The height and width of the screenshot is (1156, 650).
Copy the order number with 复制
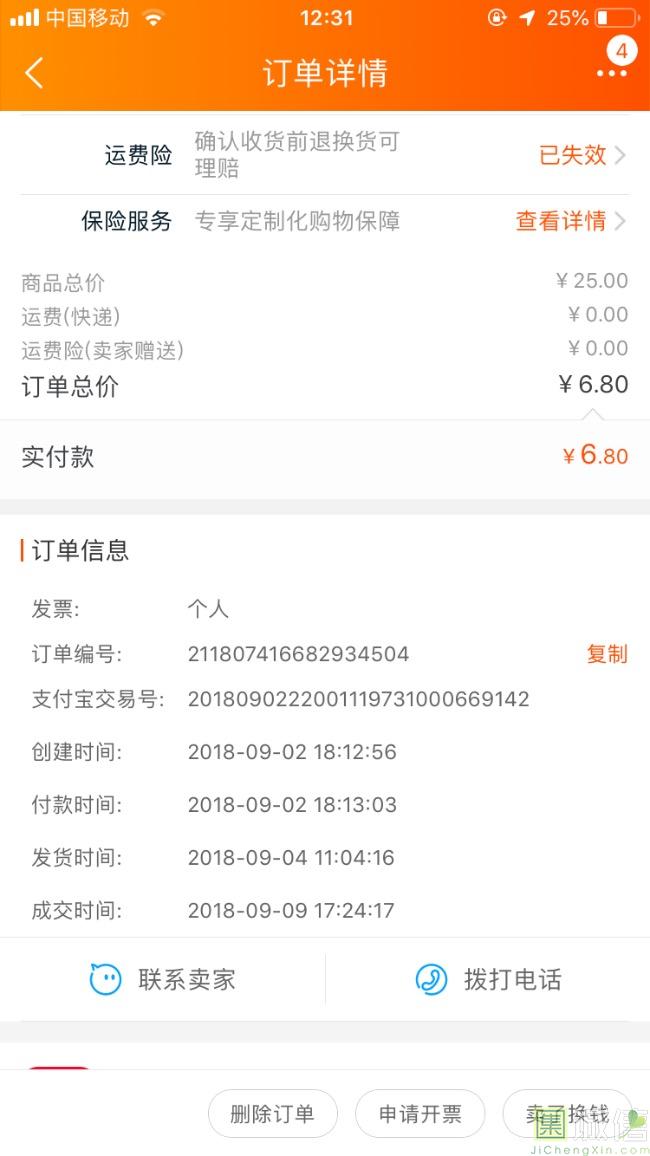click(607, 654)
